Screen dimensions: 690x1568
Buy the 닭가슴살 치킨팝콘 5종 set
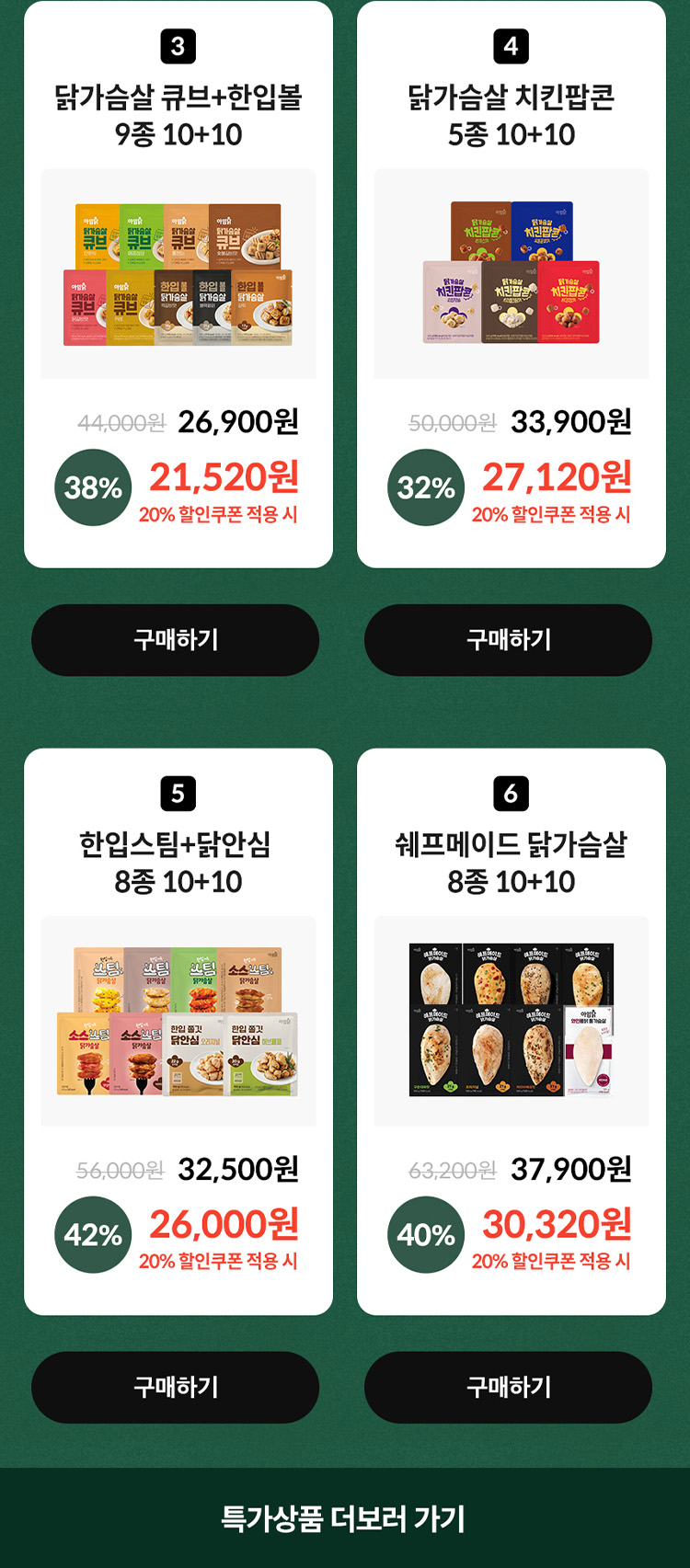(508, 640)
